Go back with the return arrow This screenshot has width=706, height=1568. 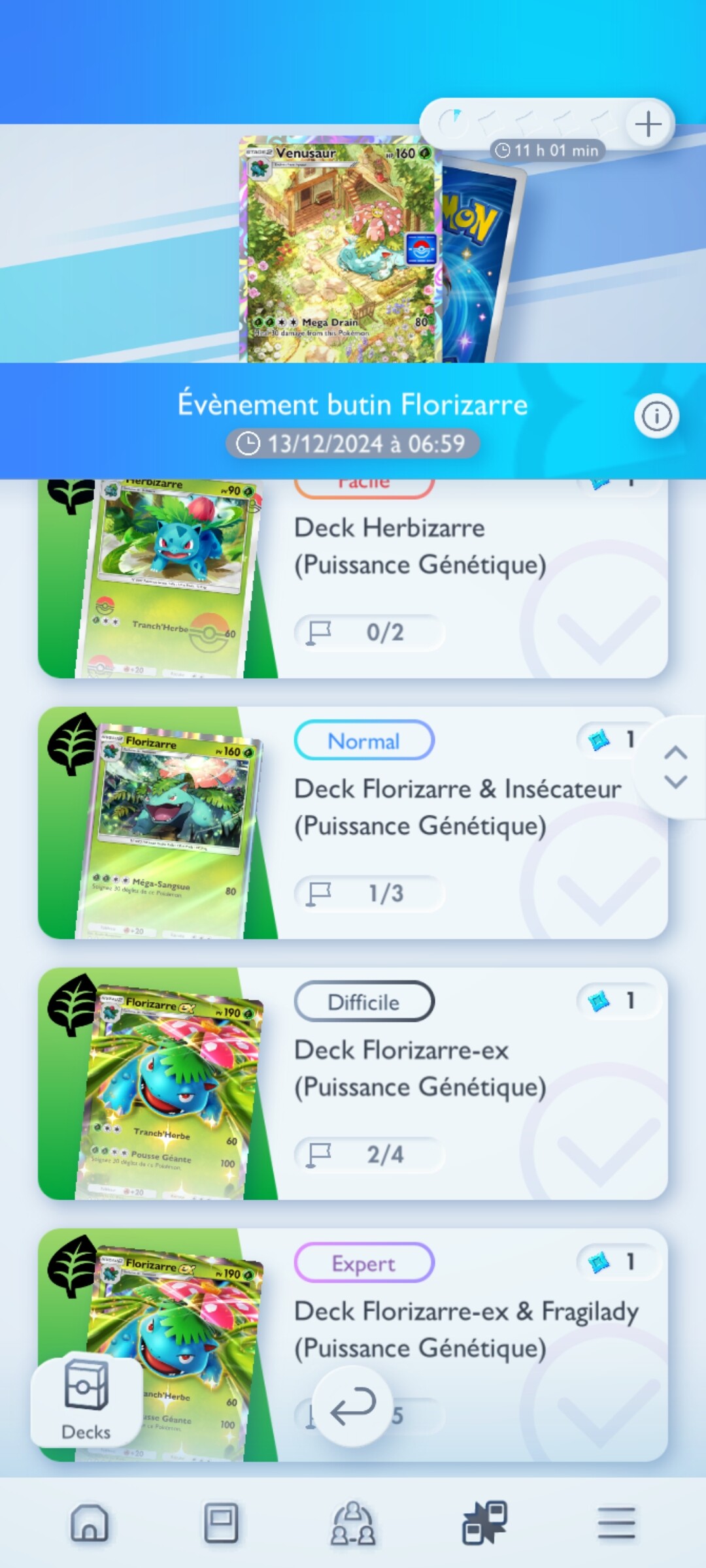353,1406
